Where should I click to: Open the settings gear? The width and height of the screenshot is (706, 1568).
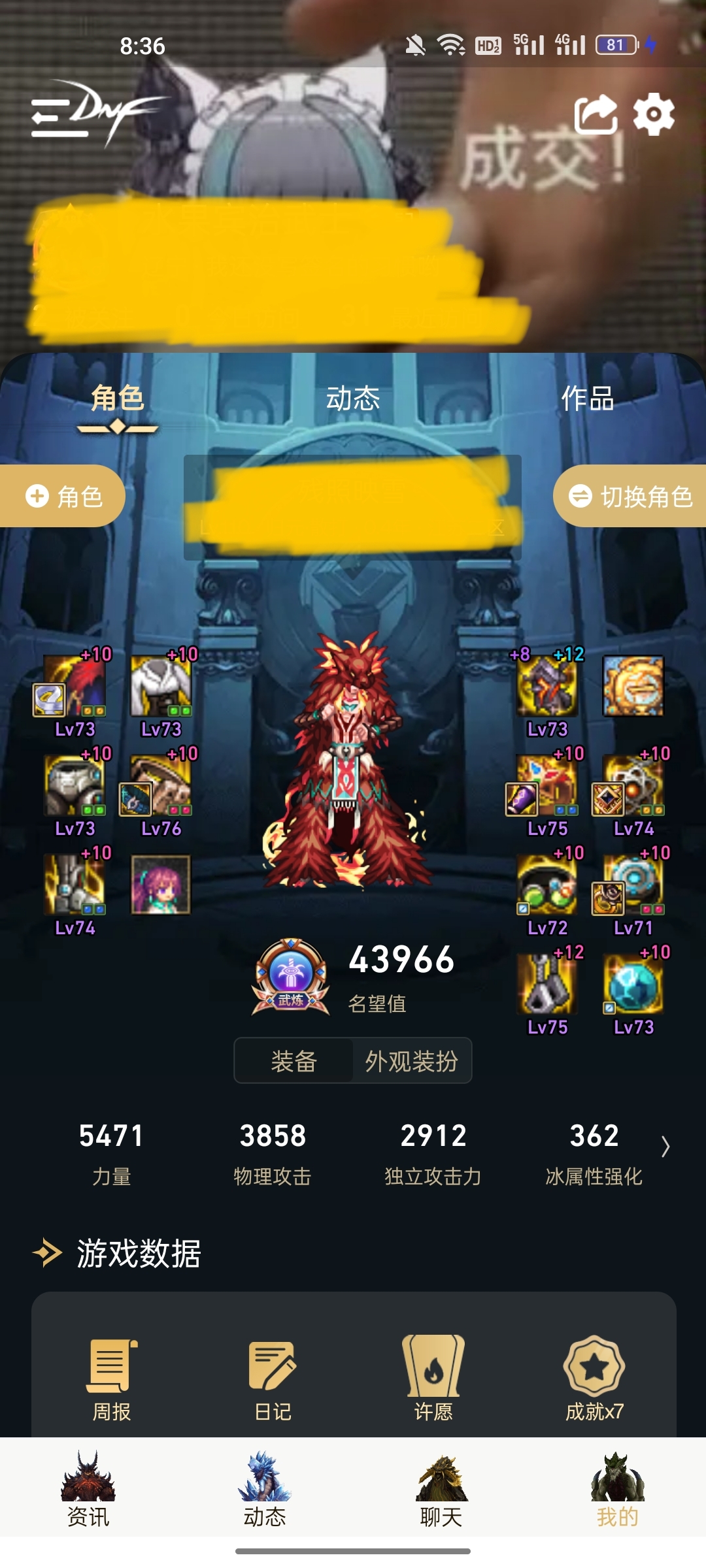pyautogui.click(x=654, y=115)
